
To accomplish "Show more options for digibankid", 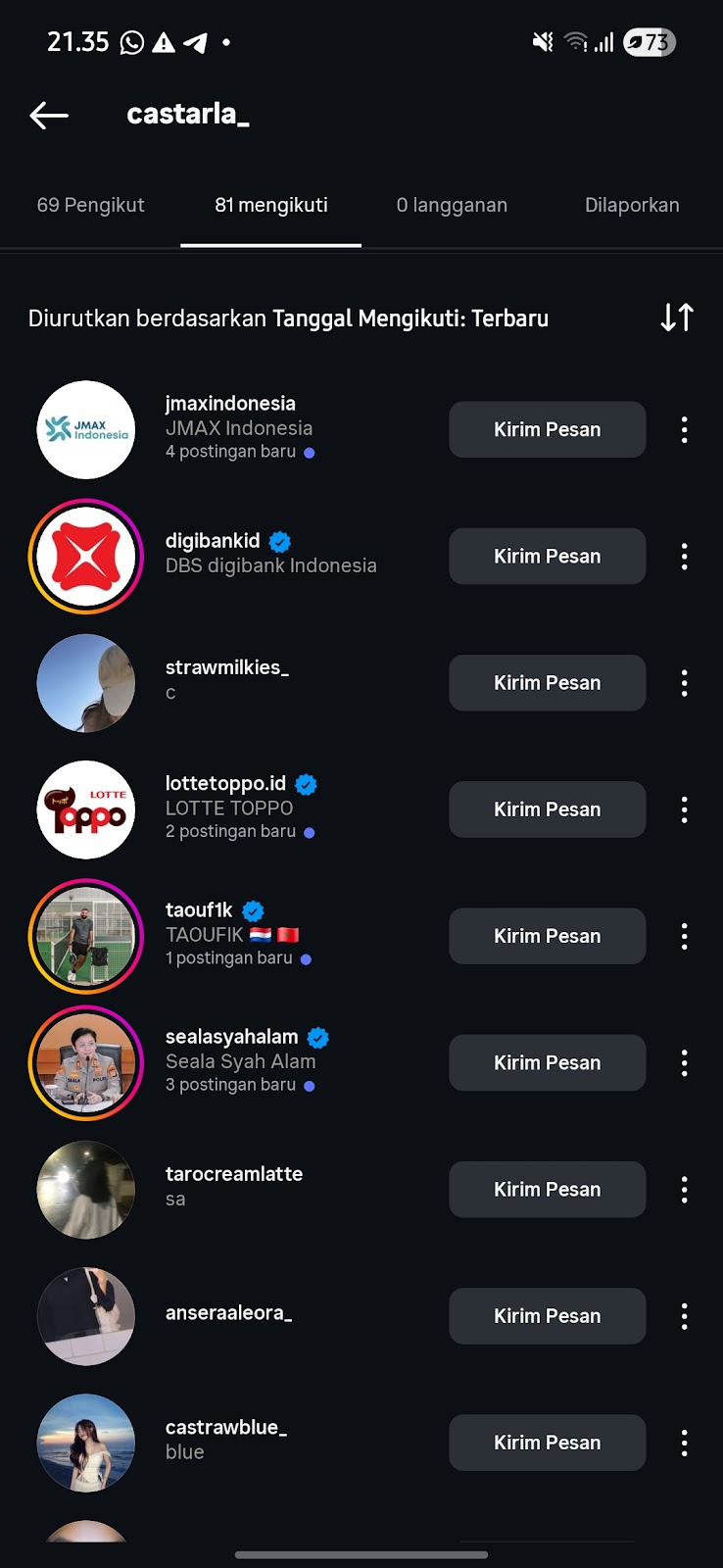I will (x=684, y=557).
